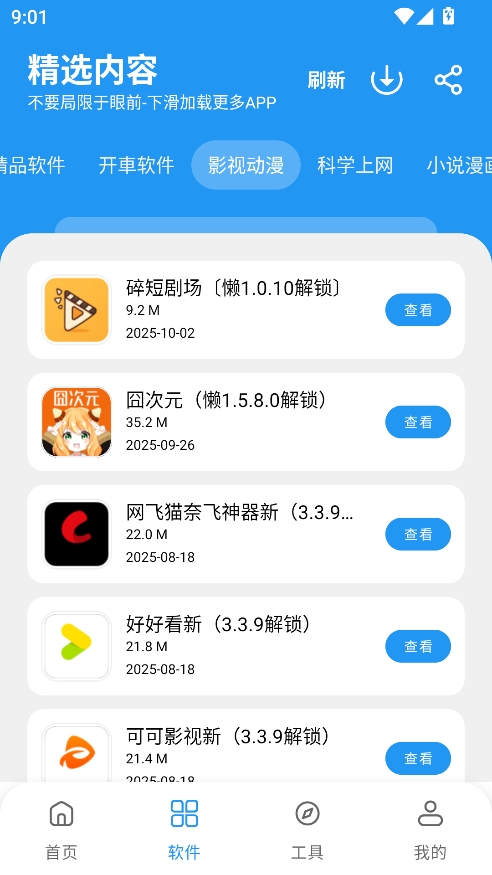Select the 影视动漫 category tab

246,165
